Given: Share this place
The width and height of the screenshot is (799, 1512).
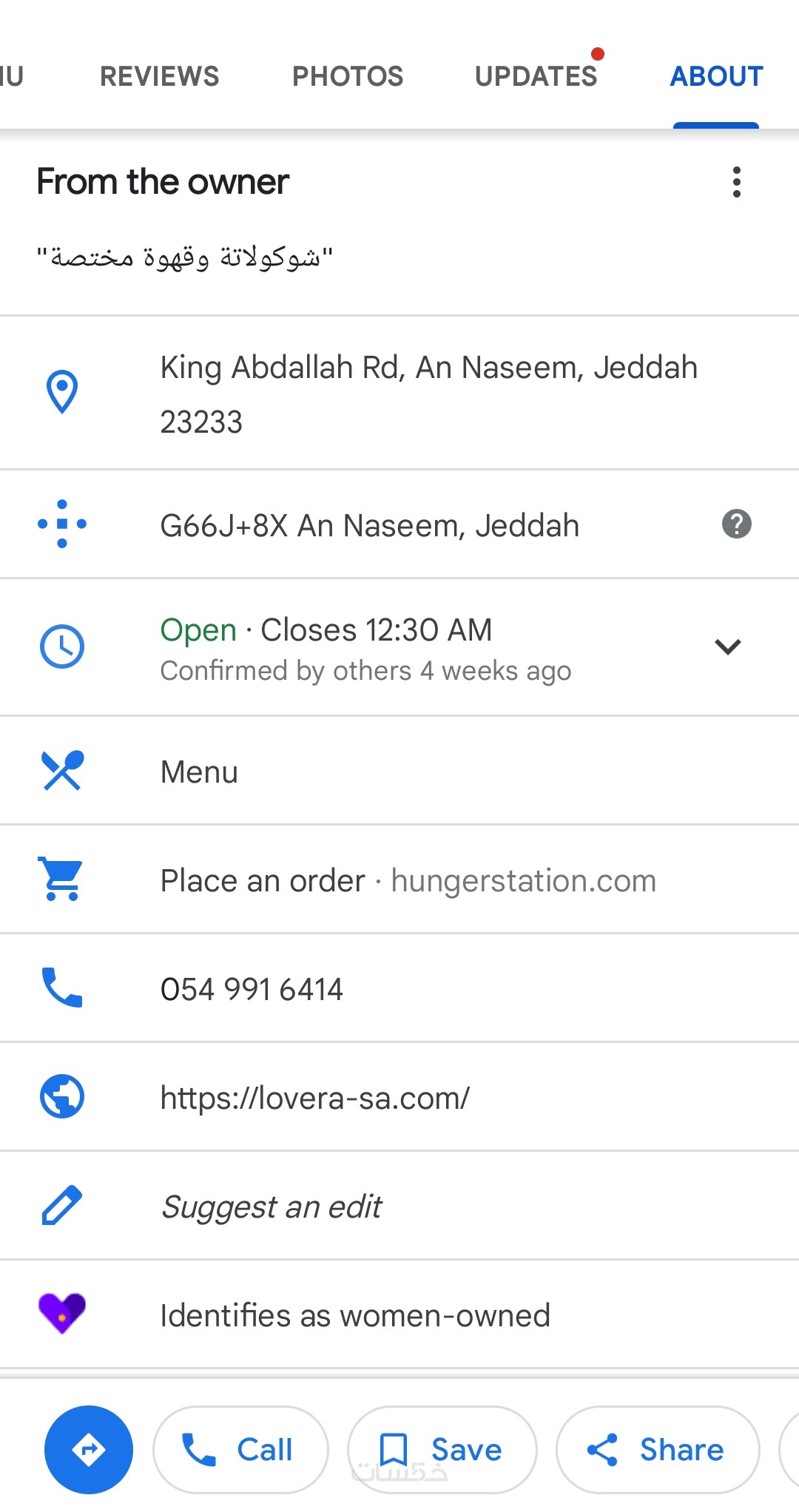Looking at the screenshot, I should [x=657, y=1449].
